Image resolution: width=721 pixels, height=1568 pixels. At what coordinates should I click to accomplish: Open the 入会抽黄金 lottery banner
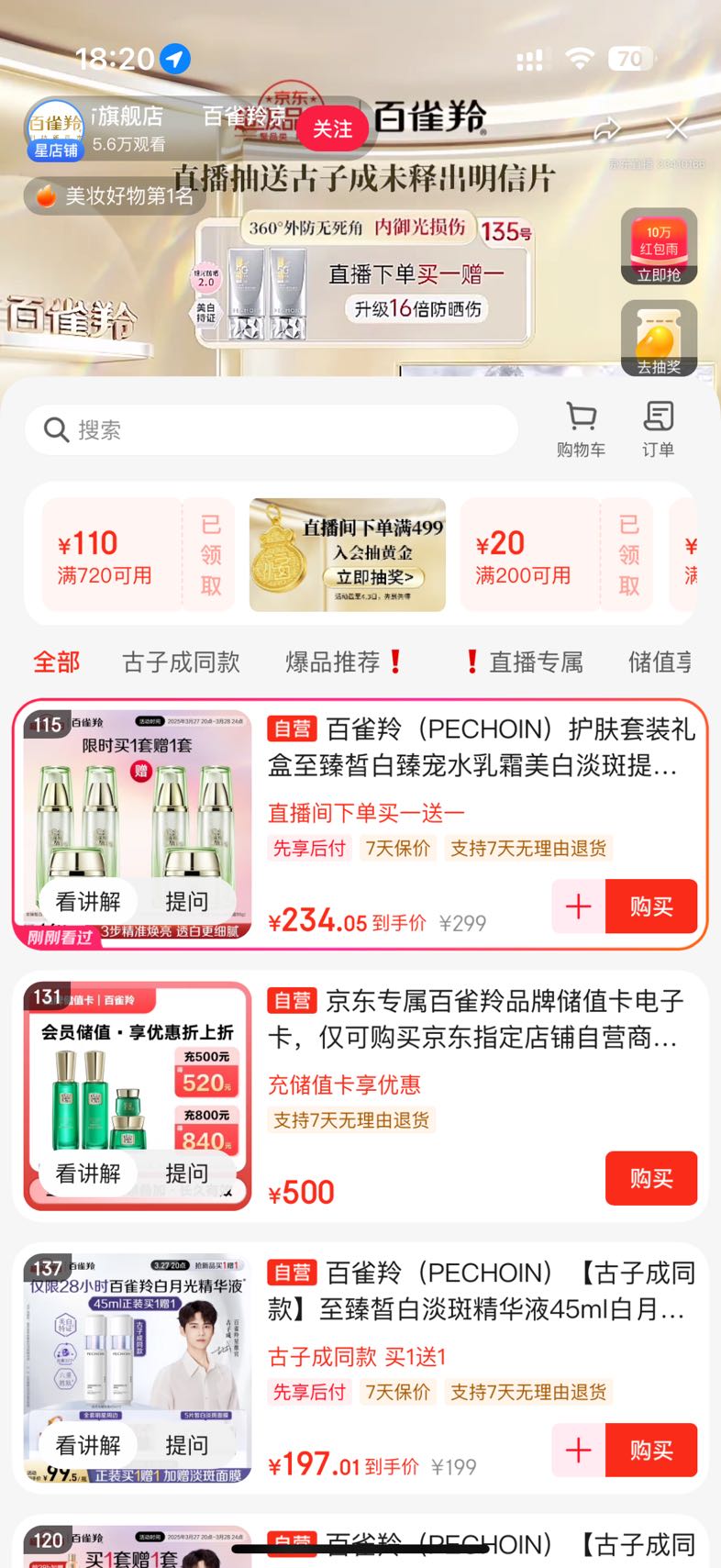tap(348, 555)
